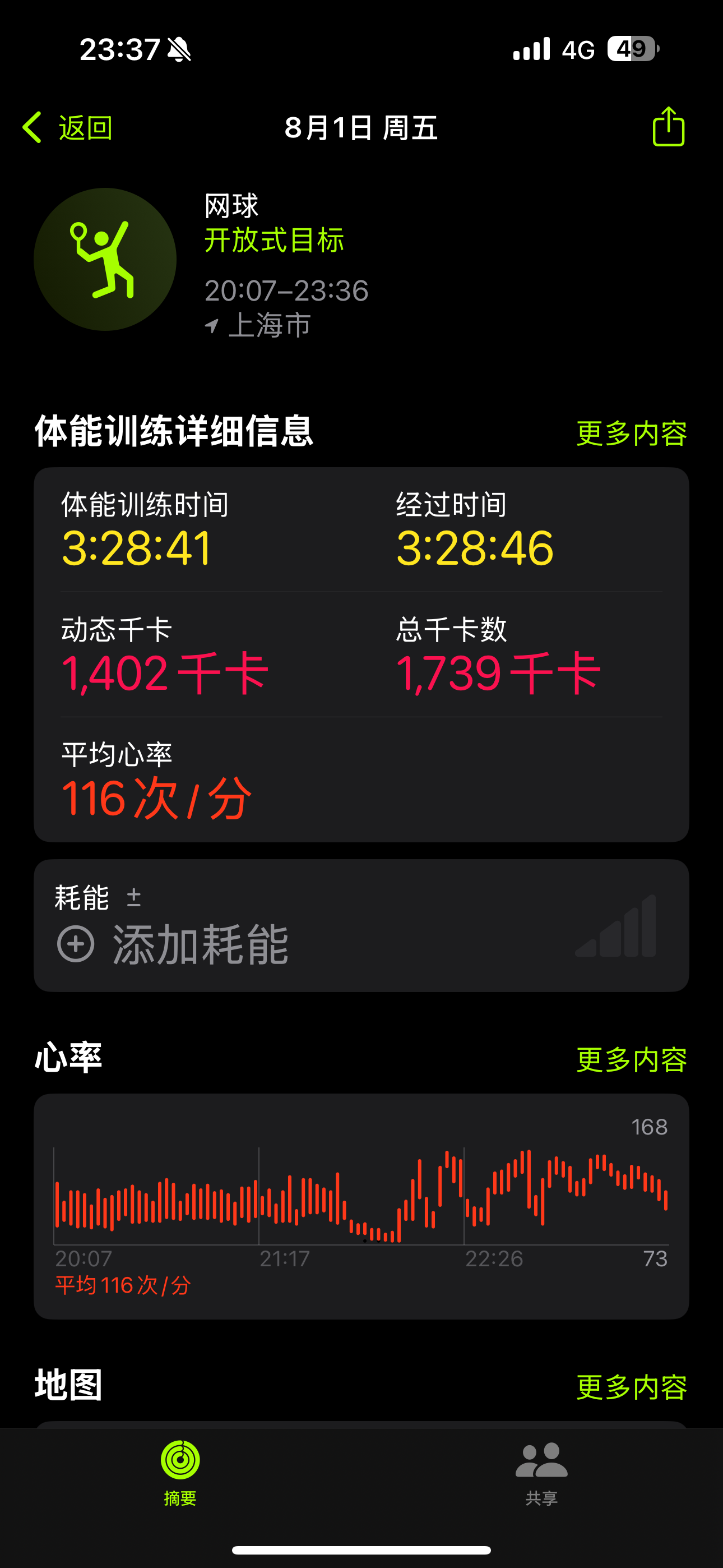Open 更多内容 for 体能训练详细信息
The width and height of the screenshot is (723, 1568).
[x=631, y=433]
